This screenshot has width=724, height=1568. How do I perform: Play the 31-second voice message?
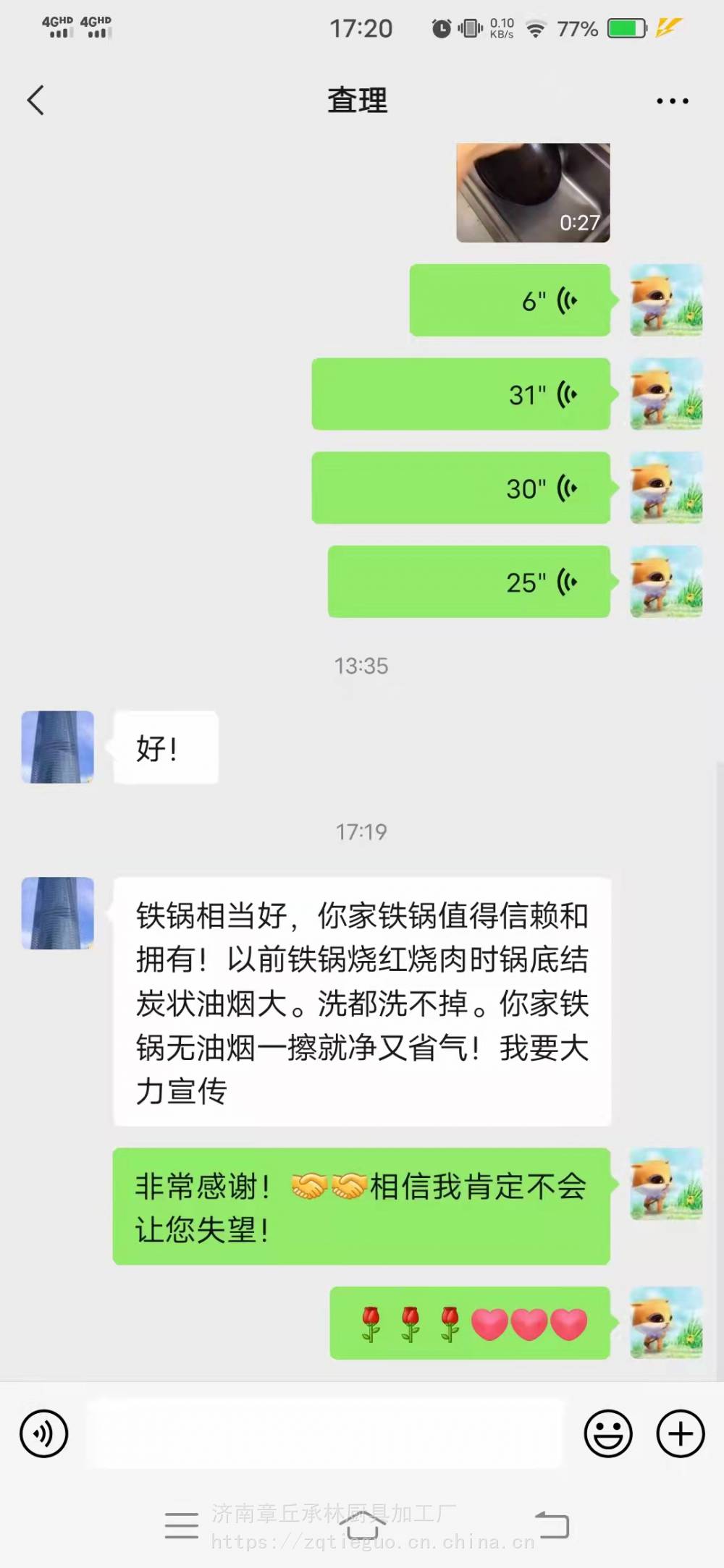tap(461, 394)
